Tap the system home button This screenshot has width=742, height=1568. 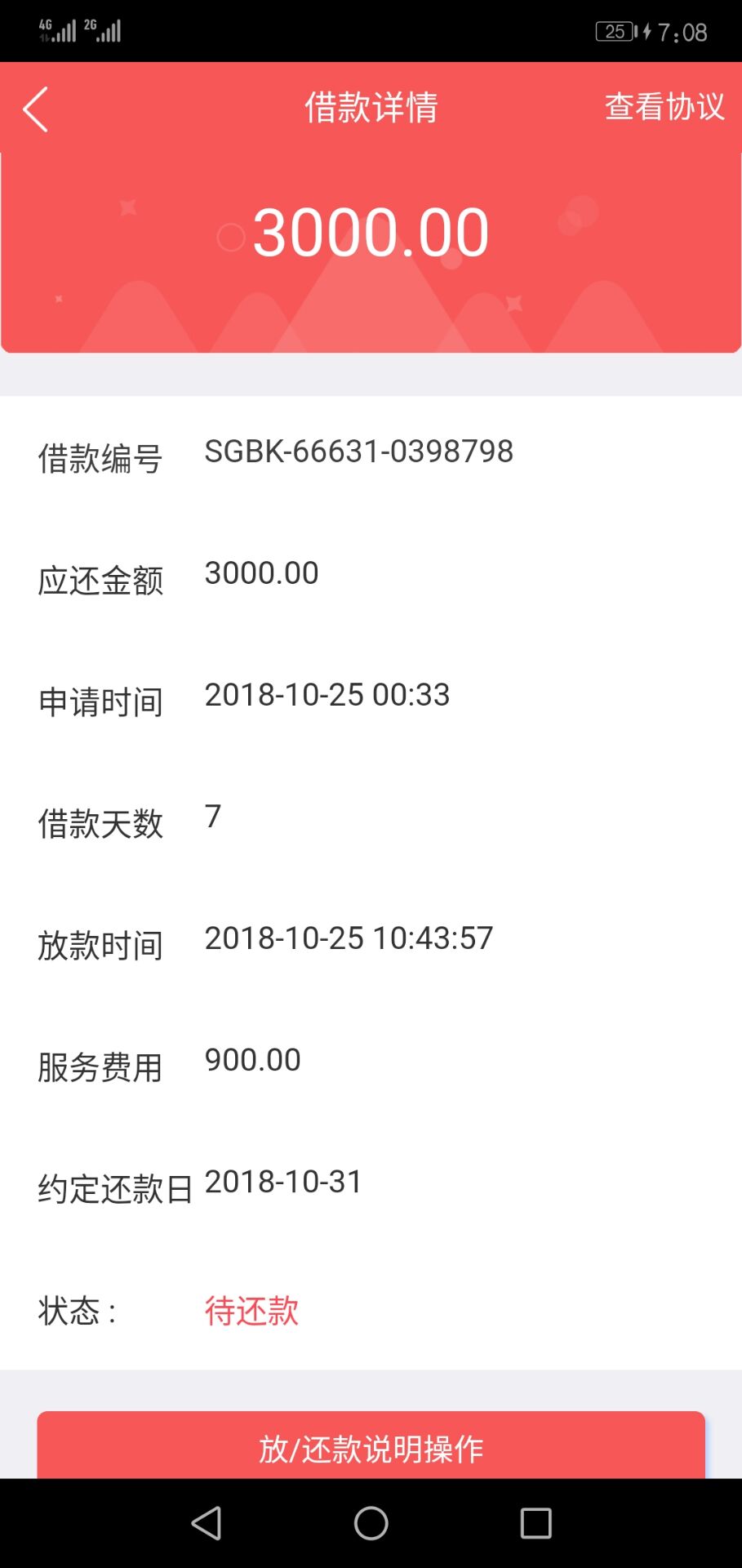pos(371,1523)
